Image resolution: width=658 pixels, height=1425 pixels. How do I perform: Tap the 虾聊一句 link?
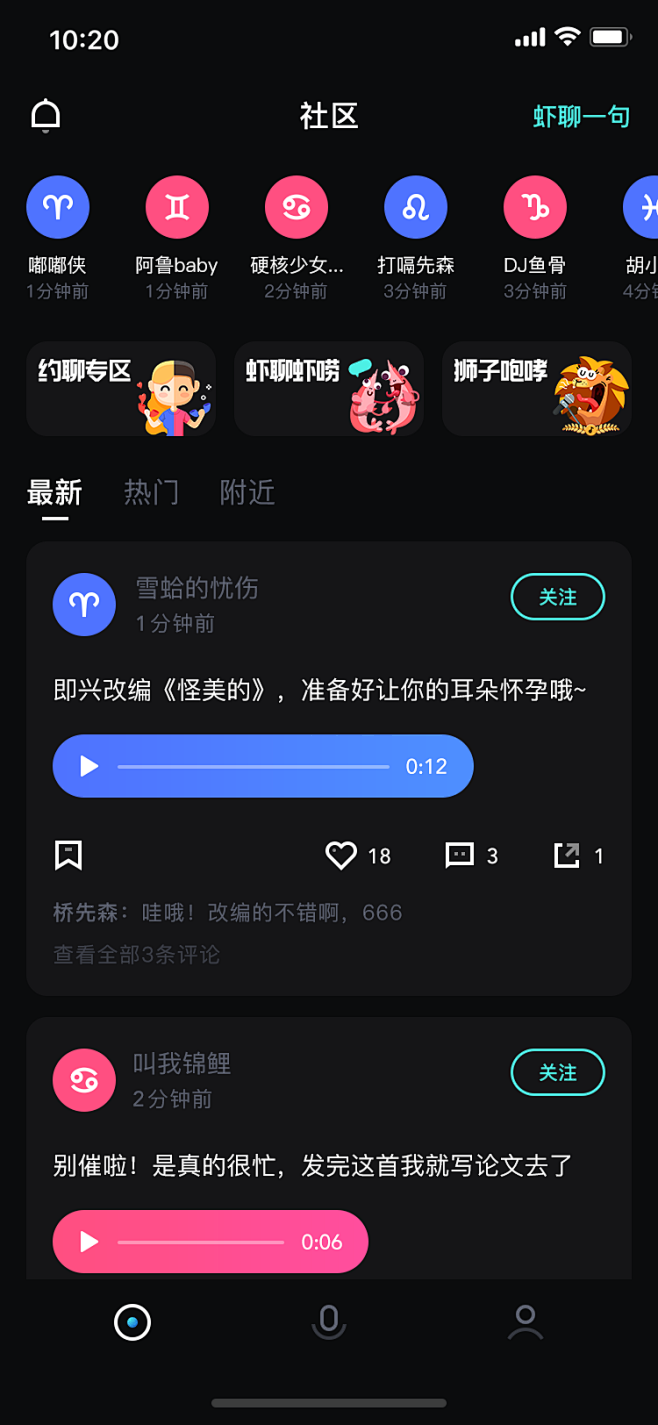[581, 116]
